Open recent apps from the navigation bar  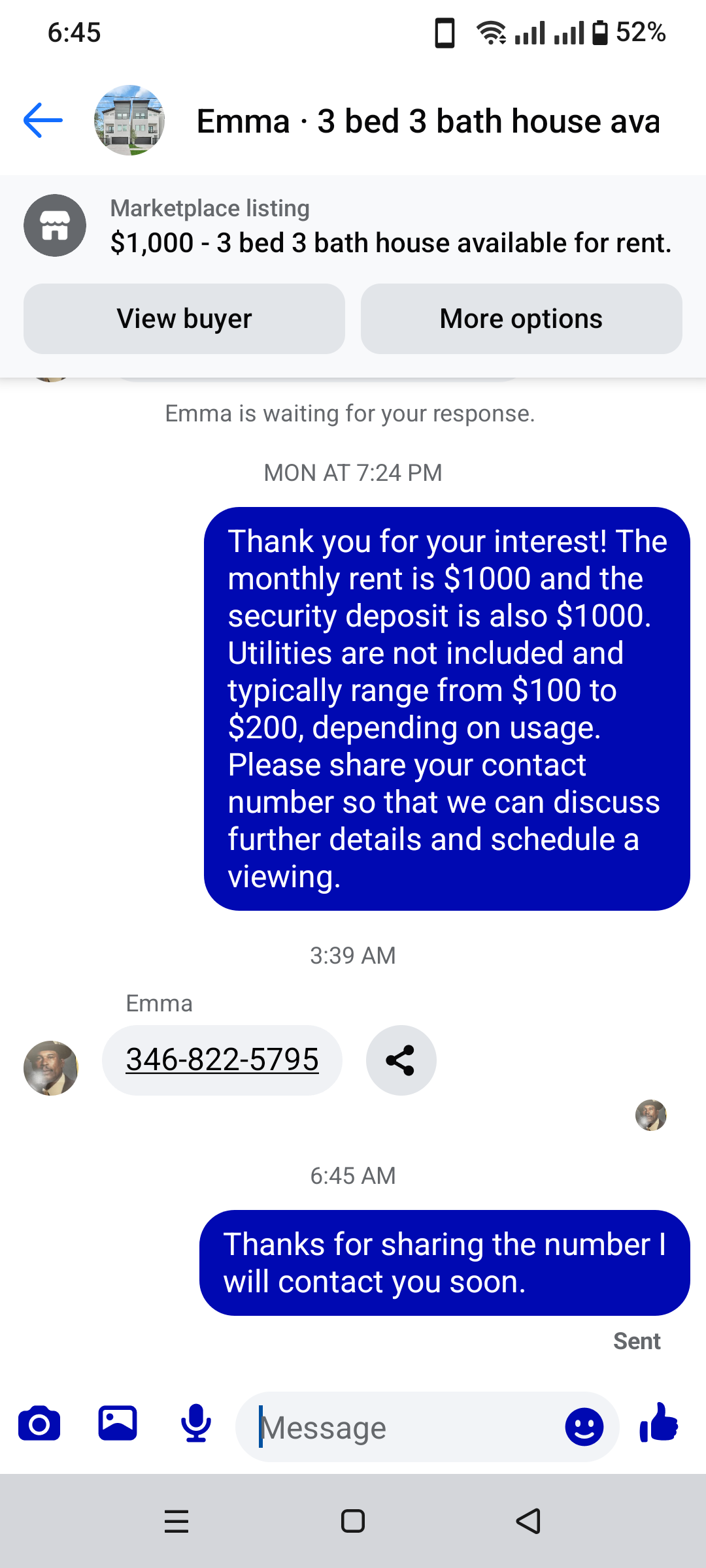(x=176, y=1522)
